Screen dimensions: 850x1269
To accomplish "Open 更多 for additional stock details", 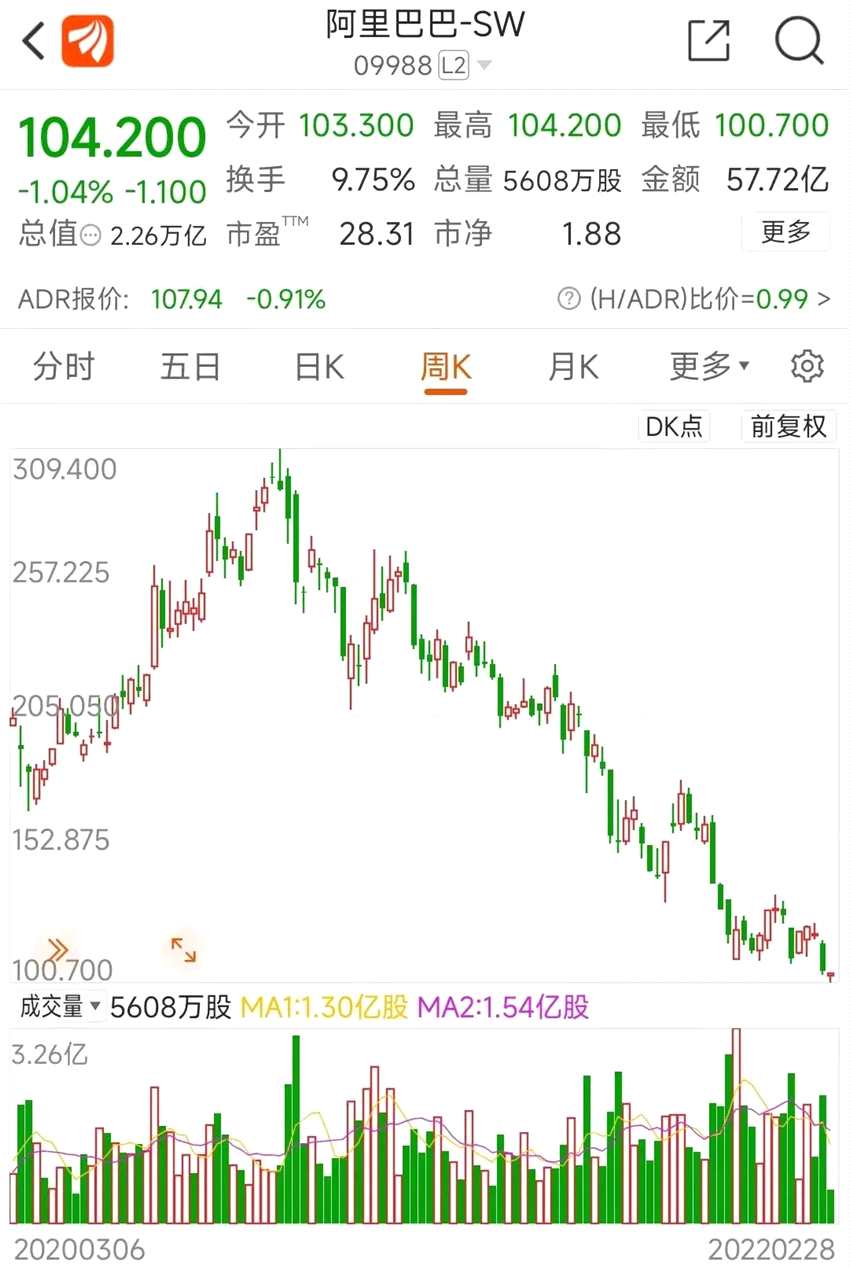I will click(784, 232).
